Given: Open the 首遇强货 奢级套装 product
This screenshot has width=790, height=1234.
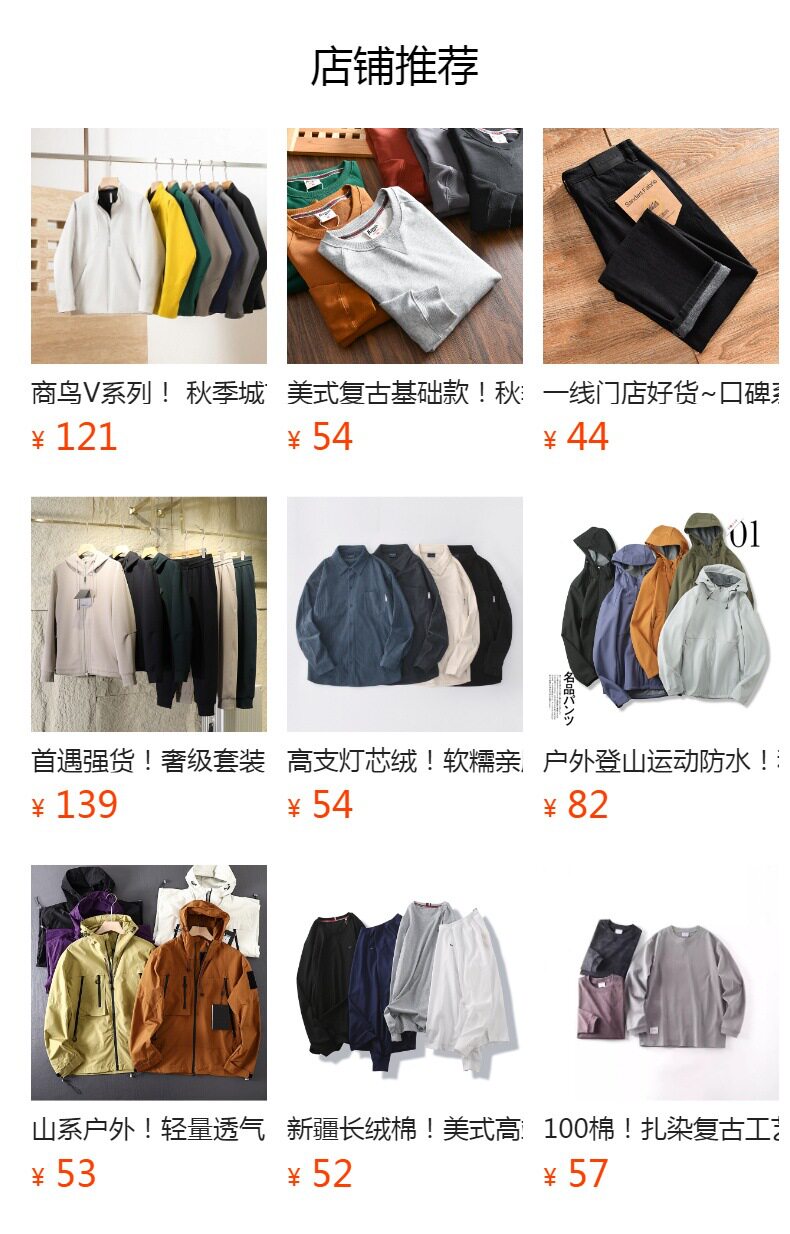Looking at the screenshot, I should tap(148, 614).
